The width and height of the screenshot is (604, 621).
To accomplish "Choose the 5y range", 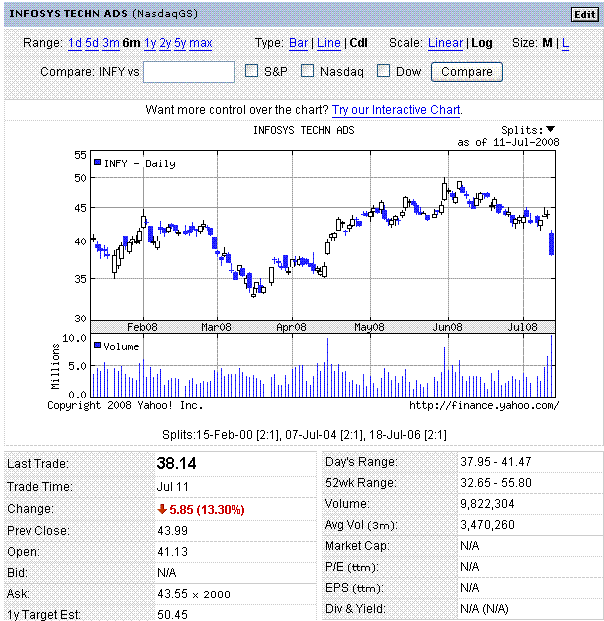I will [180, 43].
